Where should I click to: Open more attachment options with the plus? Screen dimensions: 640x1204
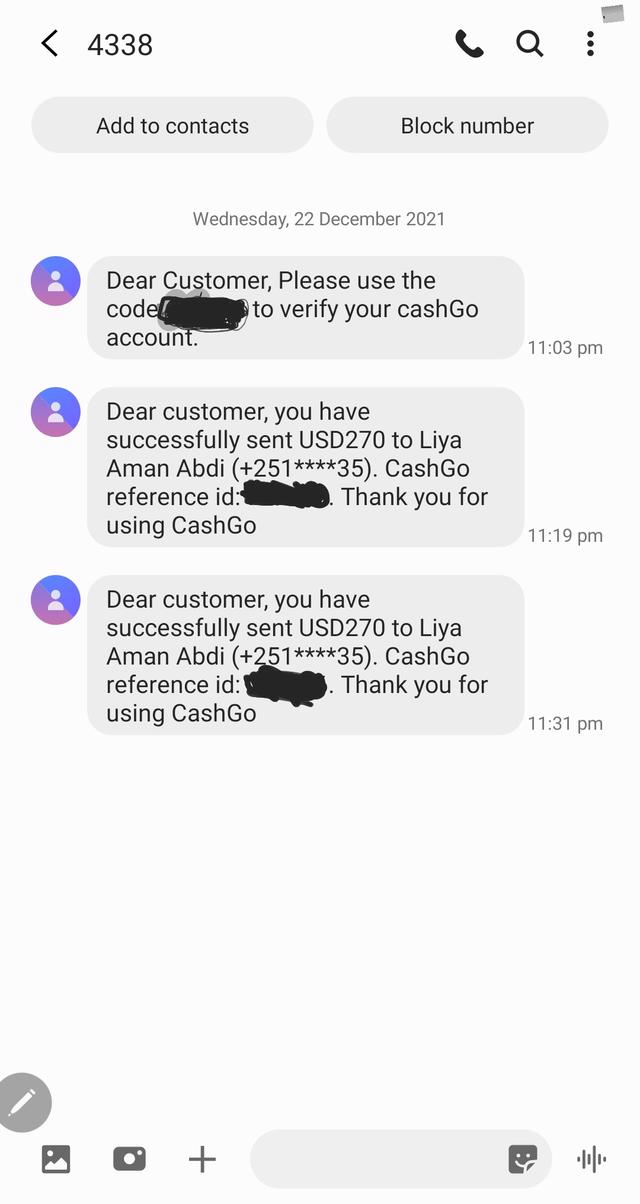tap(202, 1159)
